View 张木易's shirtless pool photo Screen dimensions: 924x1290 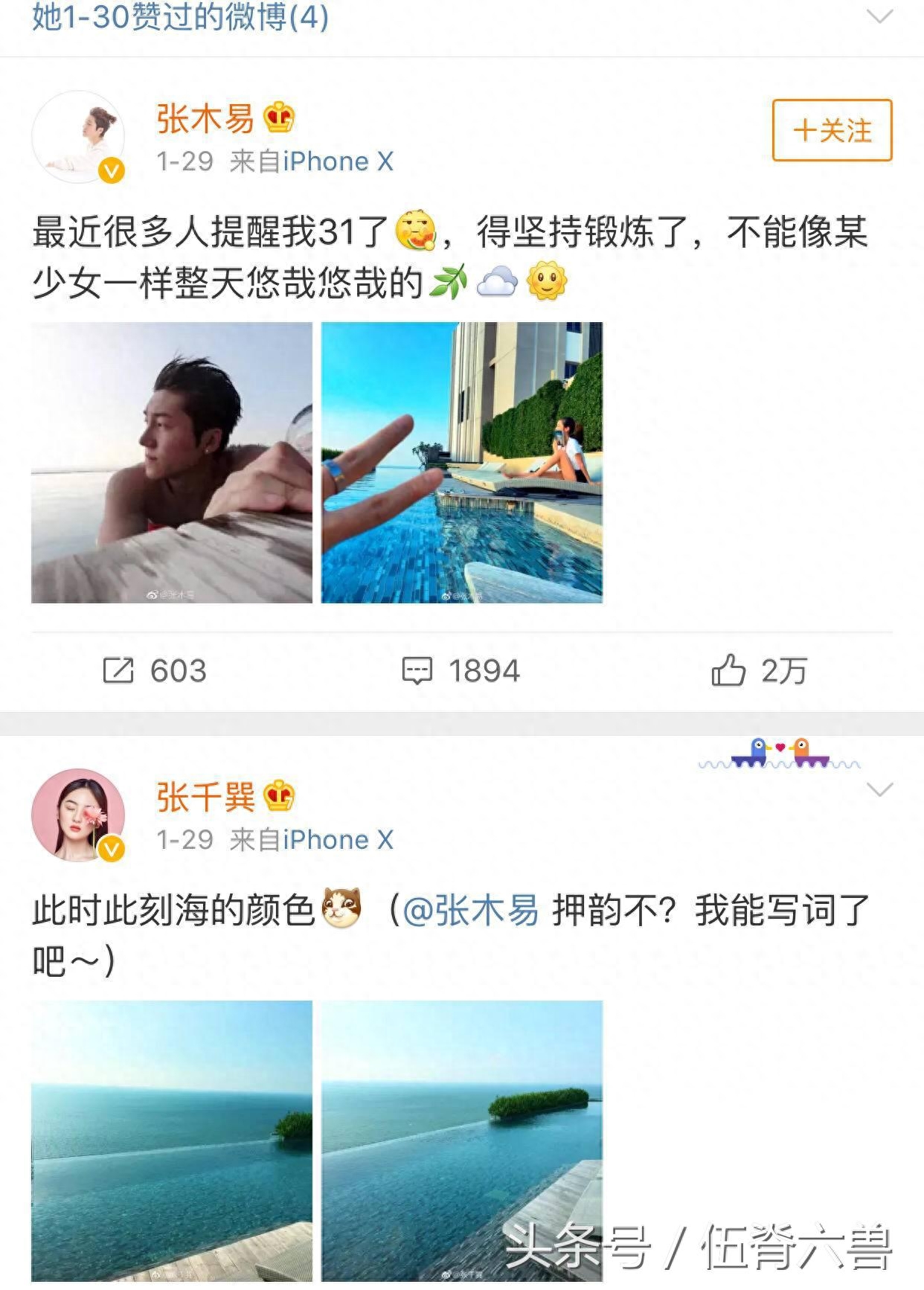172,462
